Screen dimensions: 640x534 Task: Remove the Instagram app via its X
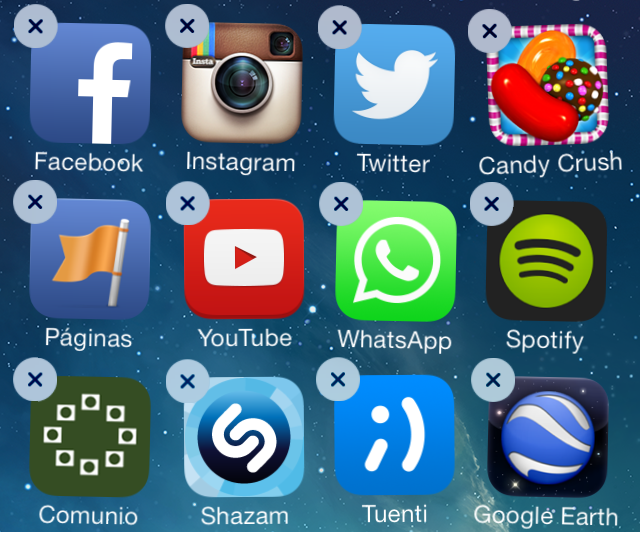click(x=187, y=26)
